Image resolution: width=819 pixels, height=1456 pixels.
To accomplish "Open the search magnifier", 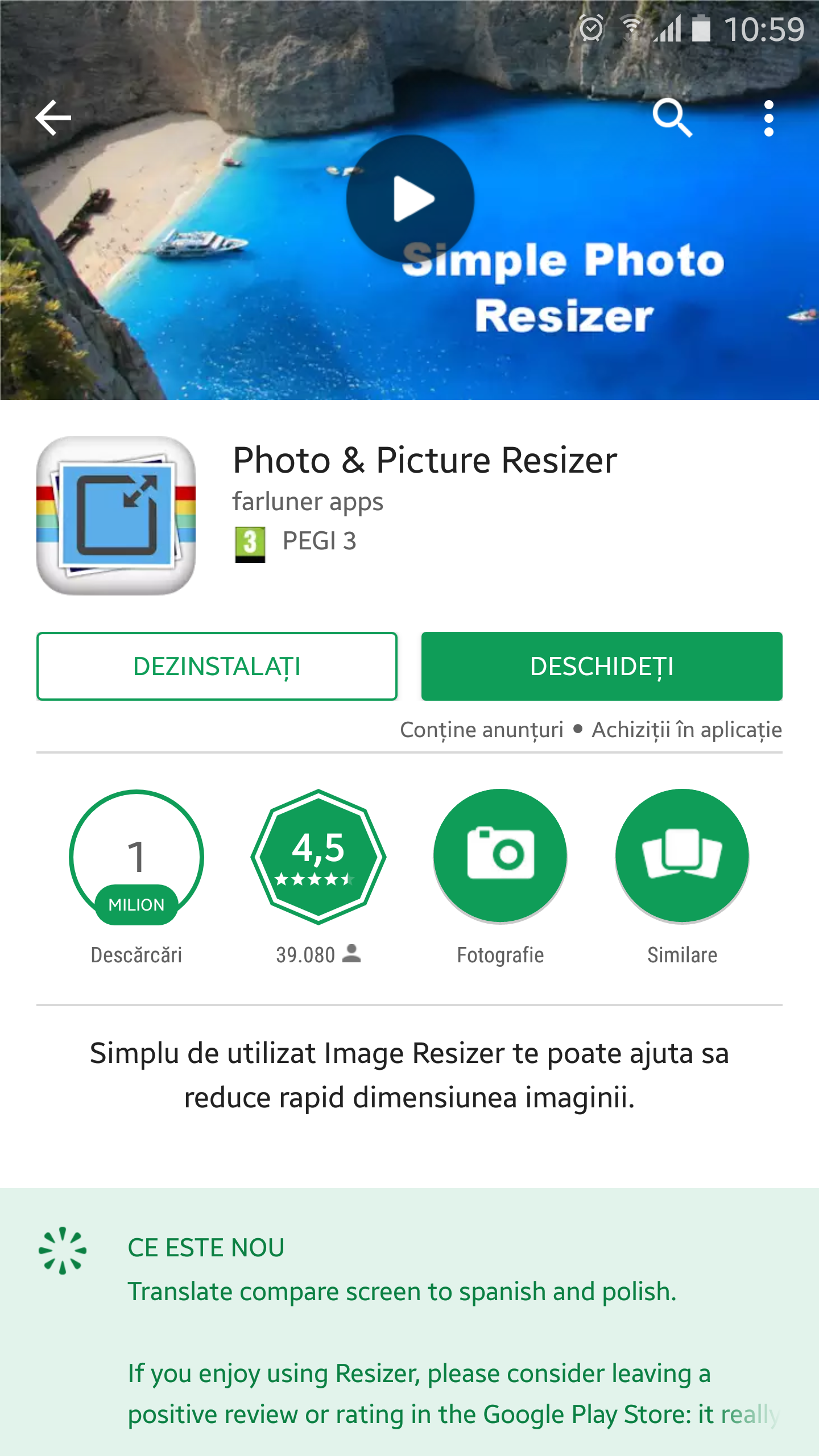I will coord(672,118).
